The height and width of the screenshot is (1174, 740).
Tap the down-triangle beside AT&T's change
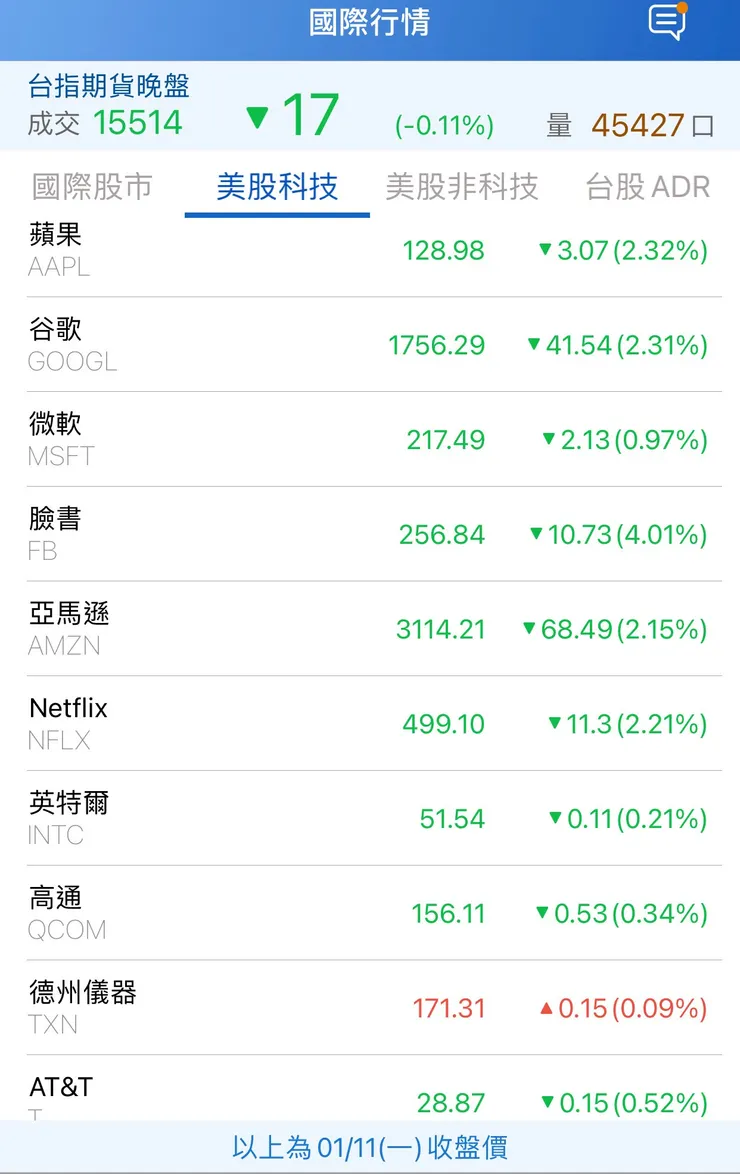[549, 1103]
